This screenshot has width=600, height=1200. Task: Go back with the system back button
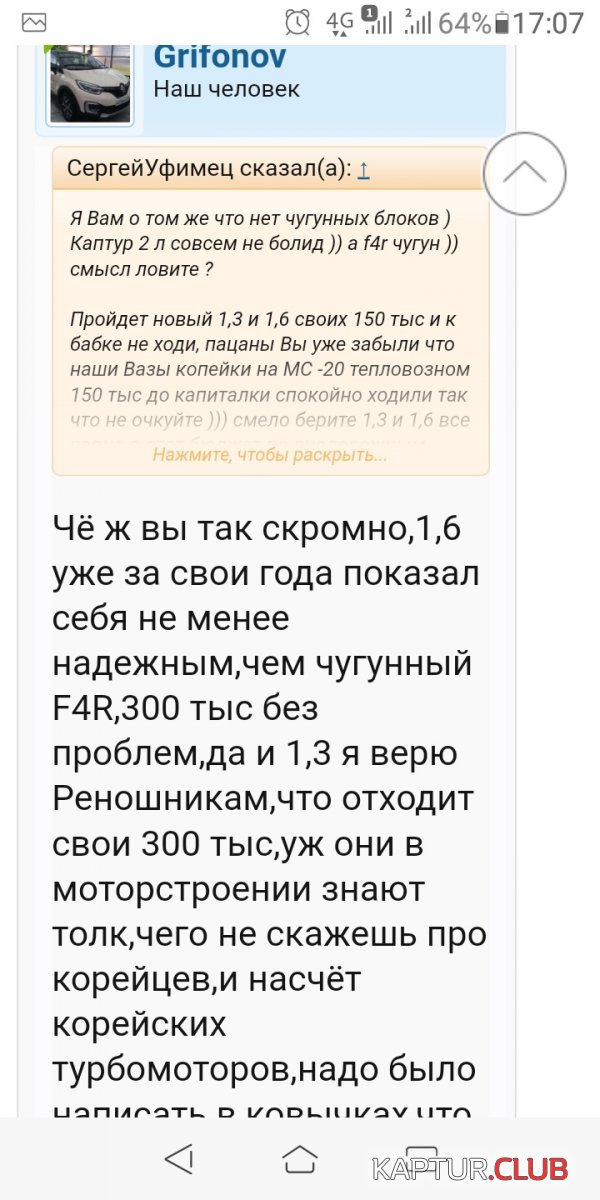tap(179, 1160)
